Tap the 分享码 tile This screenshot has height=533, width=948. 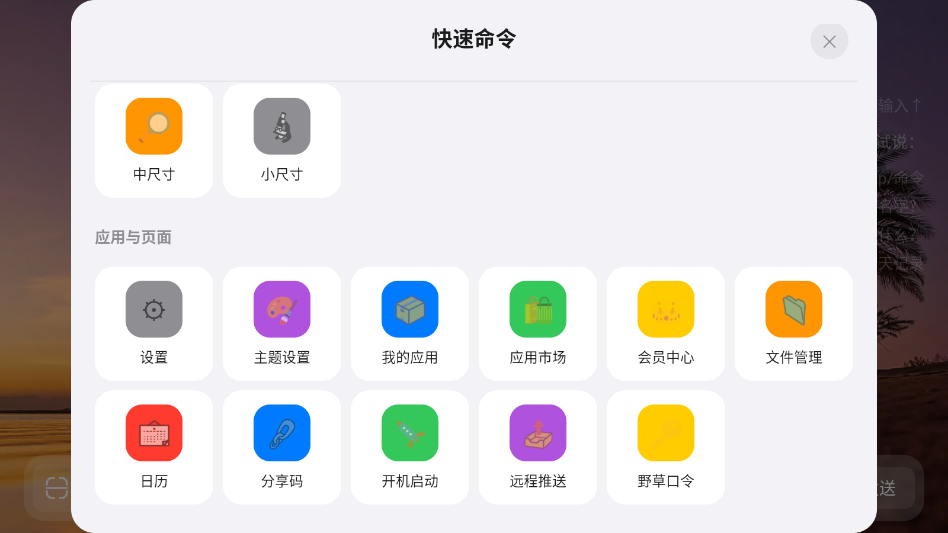(282, 447)
